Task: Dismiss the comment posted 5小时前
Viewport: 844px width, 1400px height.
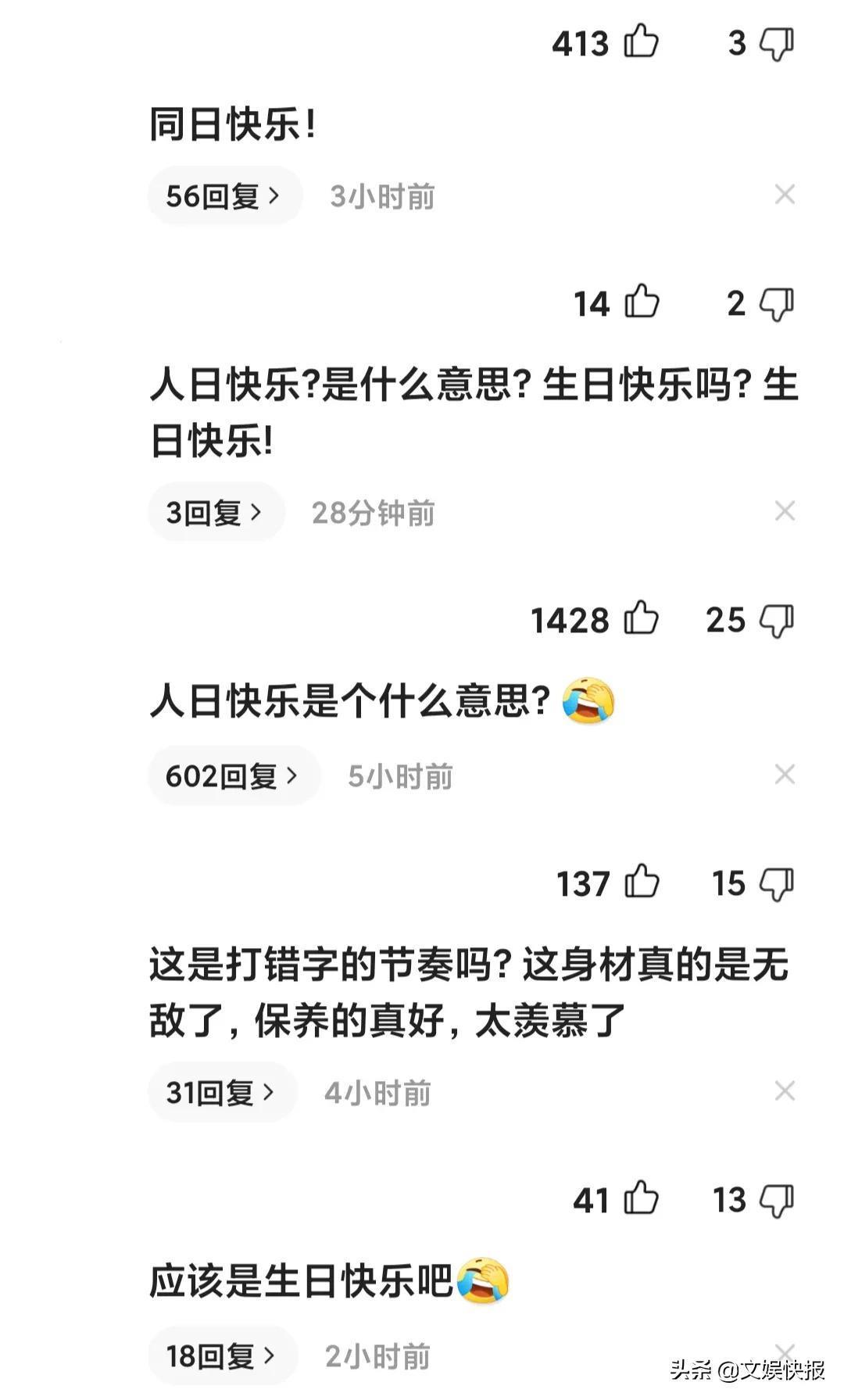Action: tap(785, 775)
